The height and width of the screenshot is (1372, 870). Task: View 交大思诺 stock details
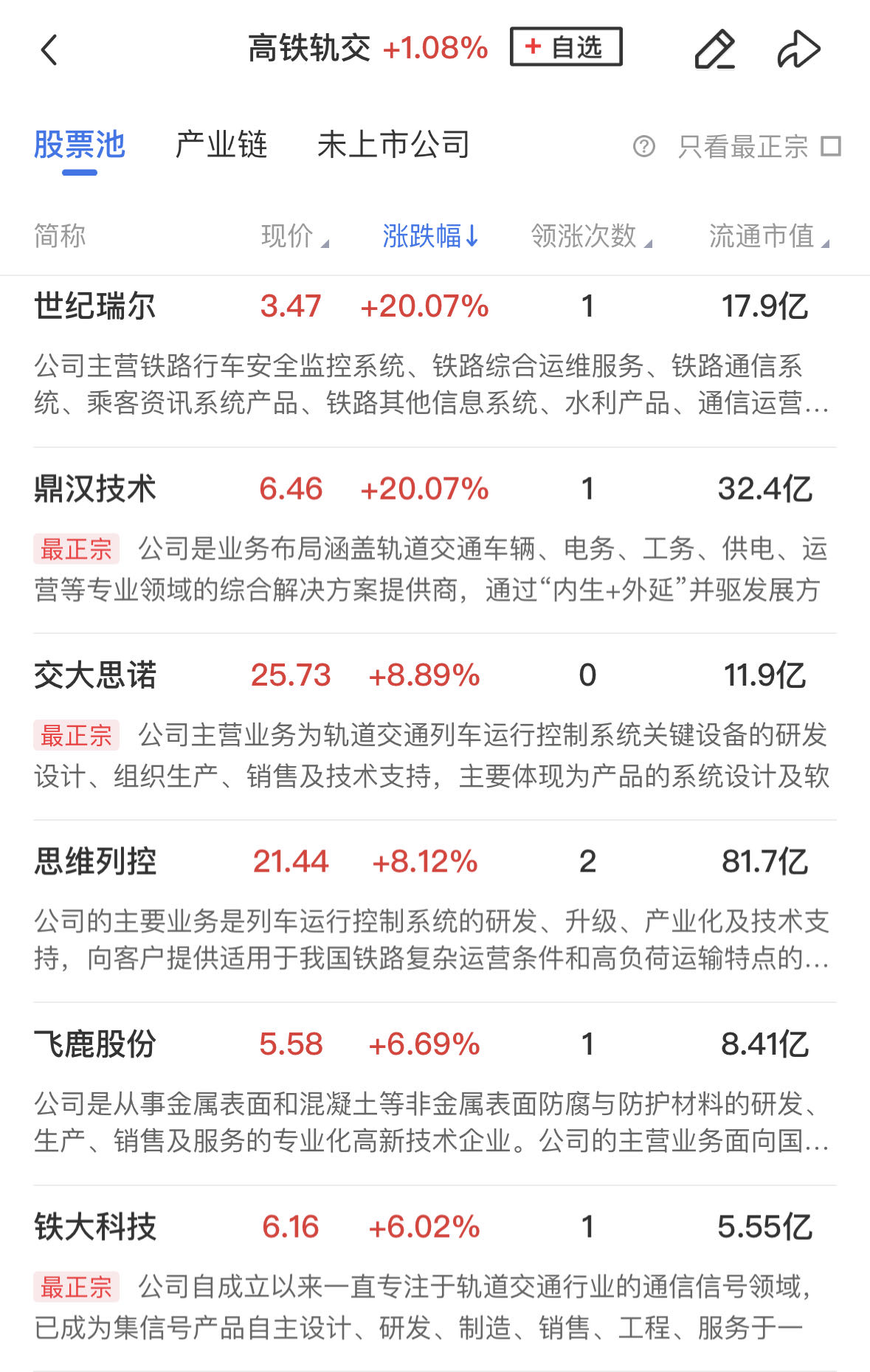tap(94, 675)
